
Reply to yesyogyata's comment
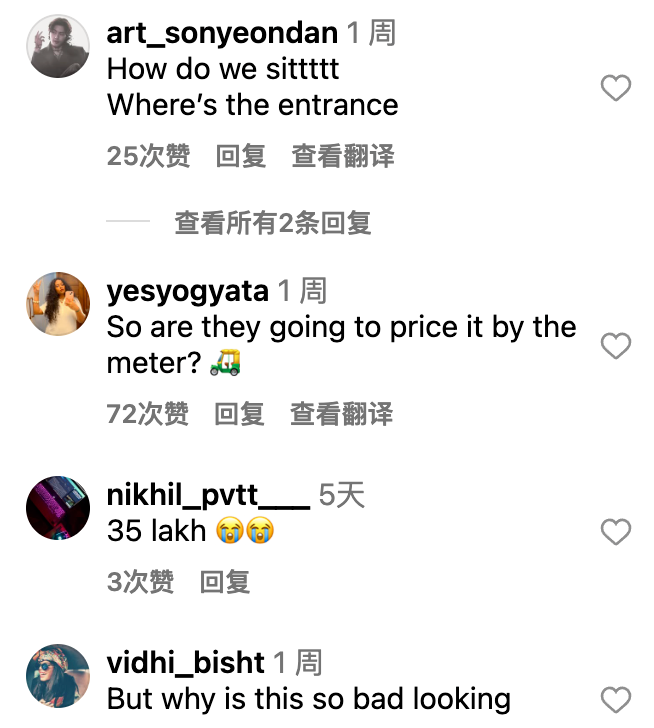tap(240, 414)
